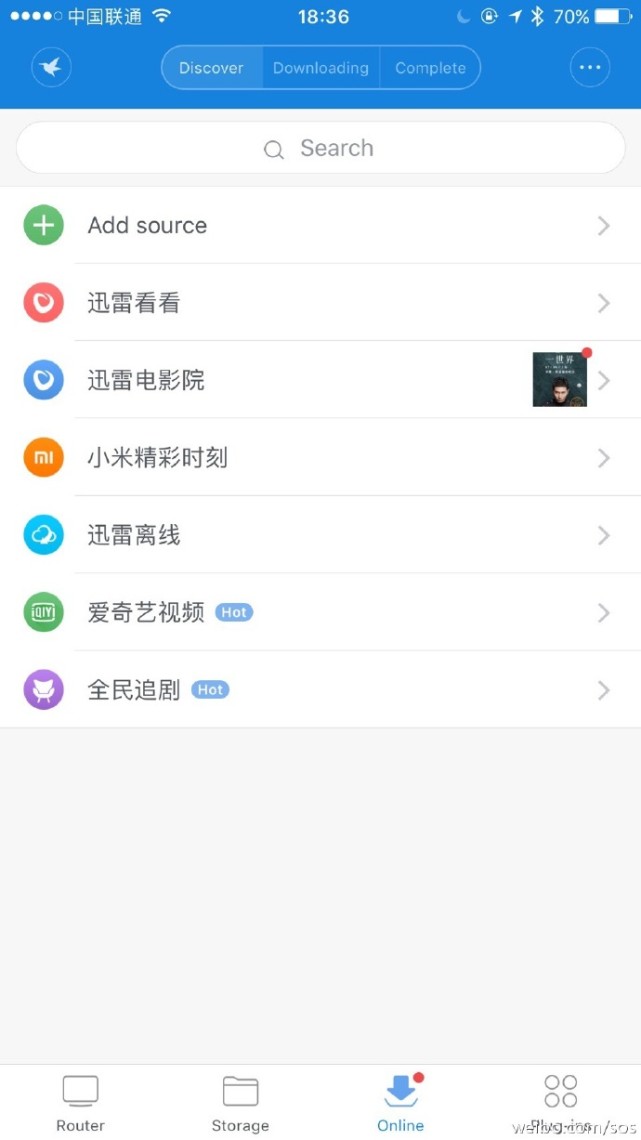The height and width of the screenshot is (1140, 641).
Task: Open the three-dot overflow menu
Action: point(589,68)
